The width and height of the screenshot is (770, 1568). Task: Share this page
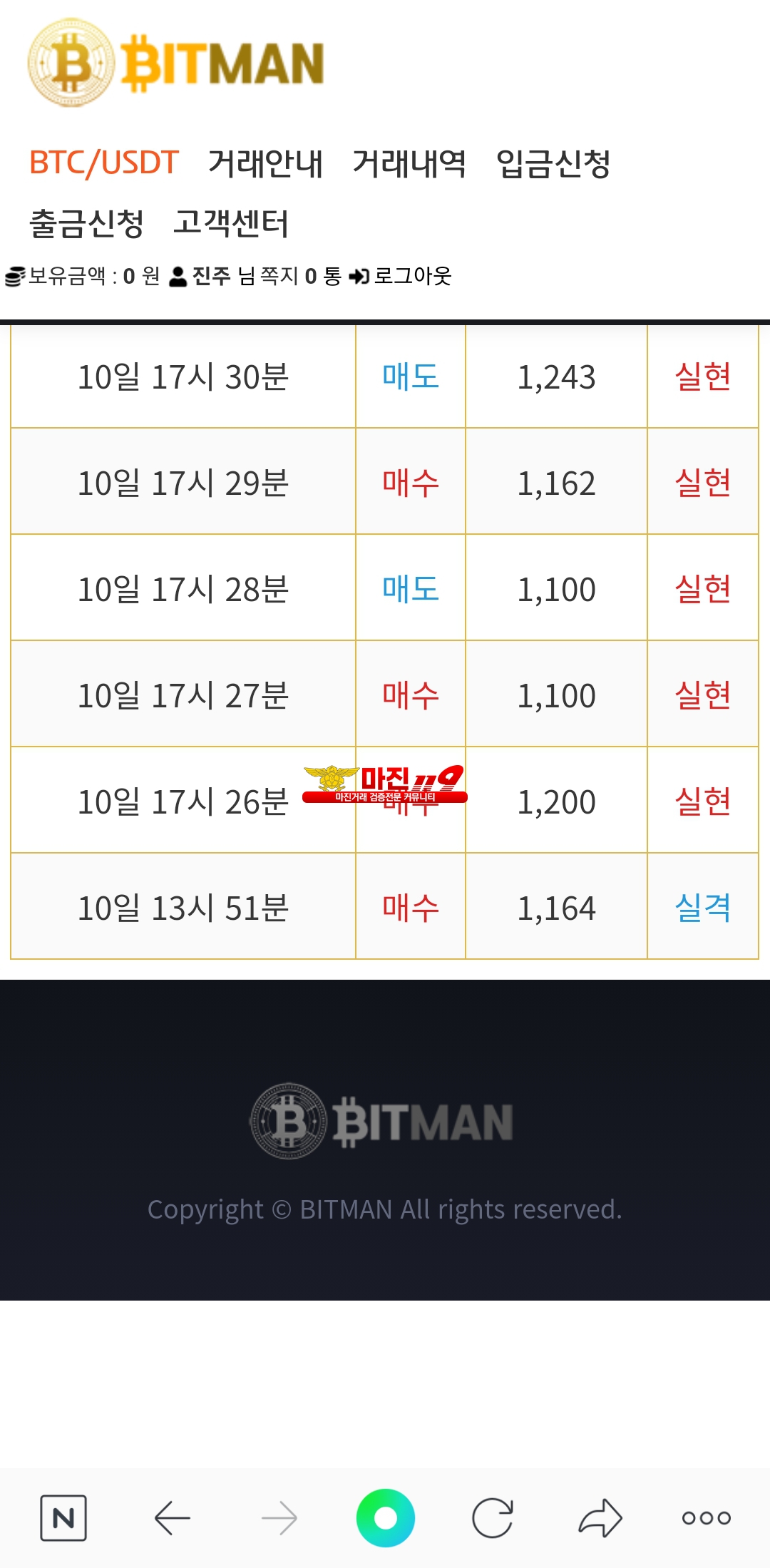coord(600,1517)
